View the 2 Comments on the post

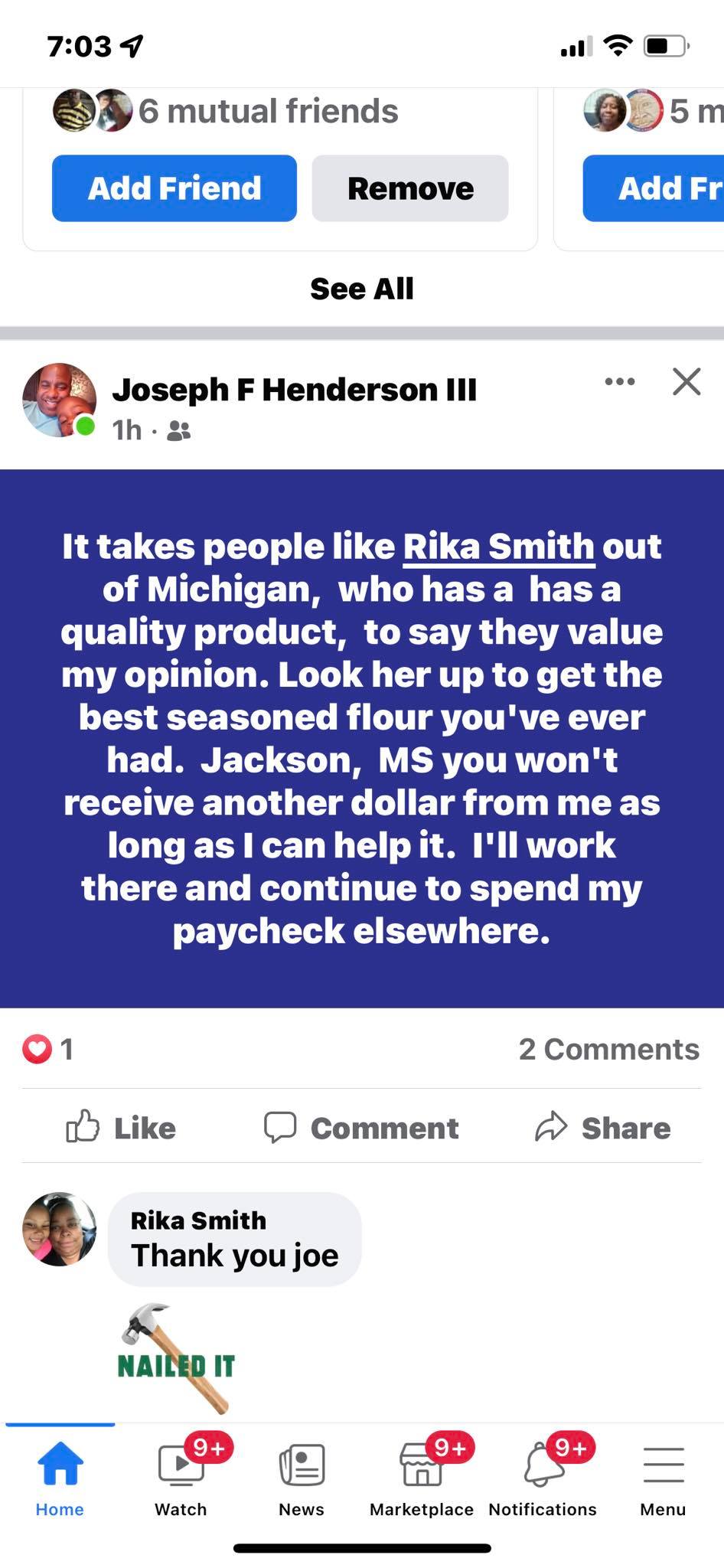point(609,1049)
